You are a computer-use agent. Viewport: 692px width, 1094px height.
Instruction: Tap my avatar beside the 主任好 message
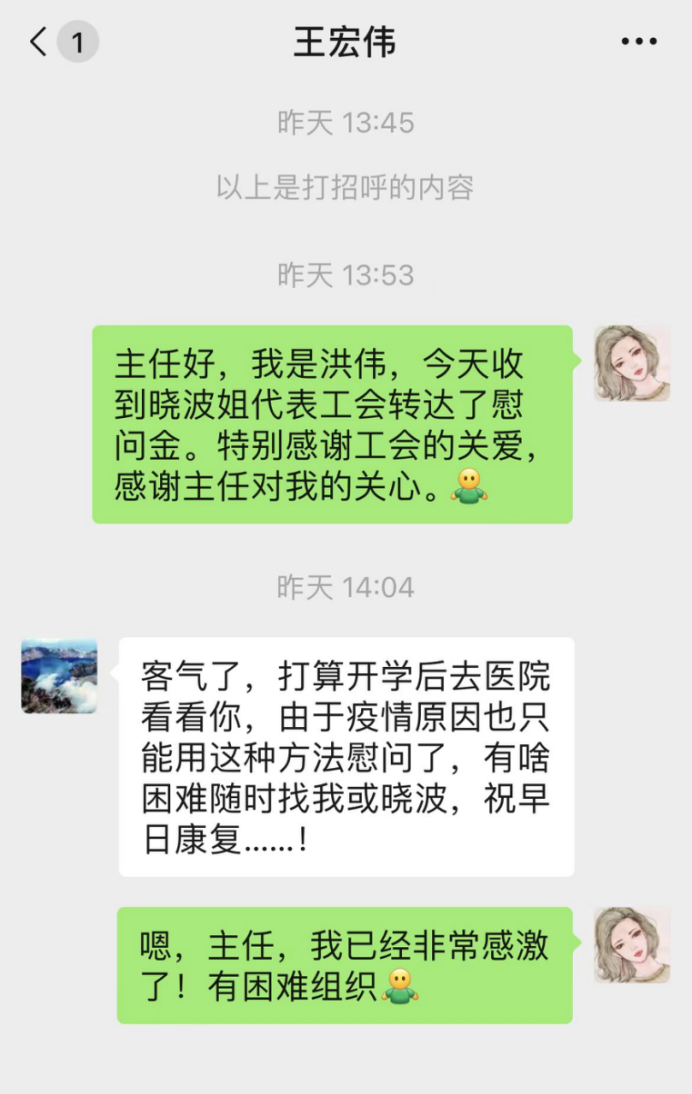[x=631, y=363]
